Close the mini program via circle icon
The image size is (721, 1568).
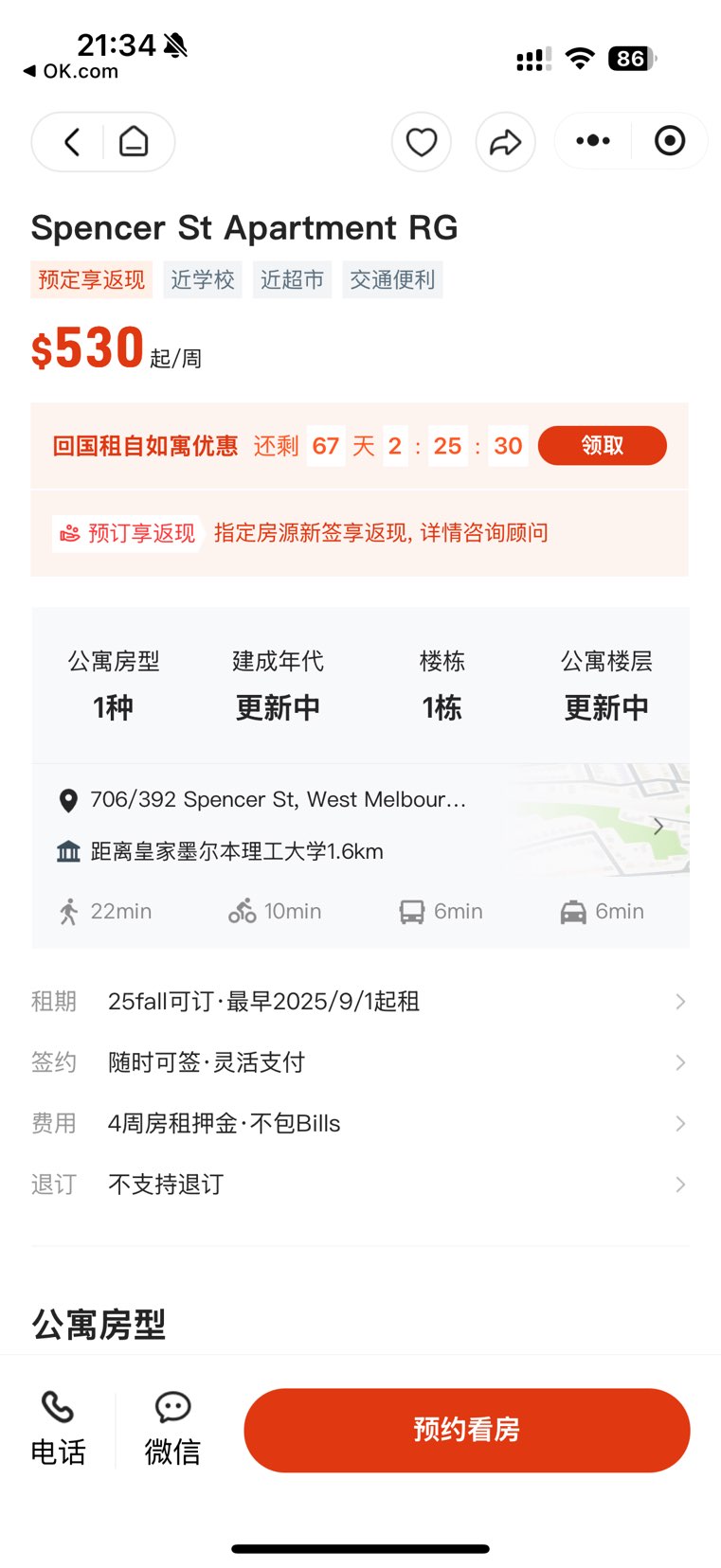(670, 141)
